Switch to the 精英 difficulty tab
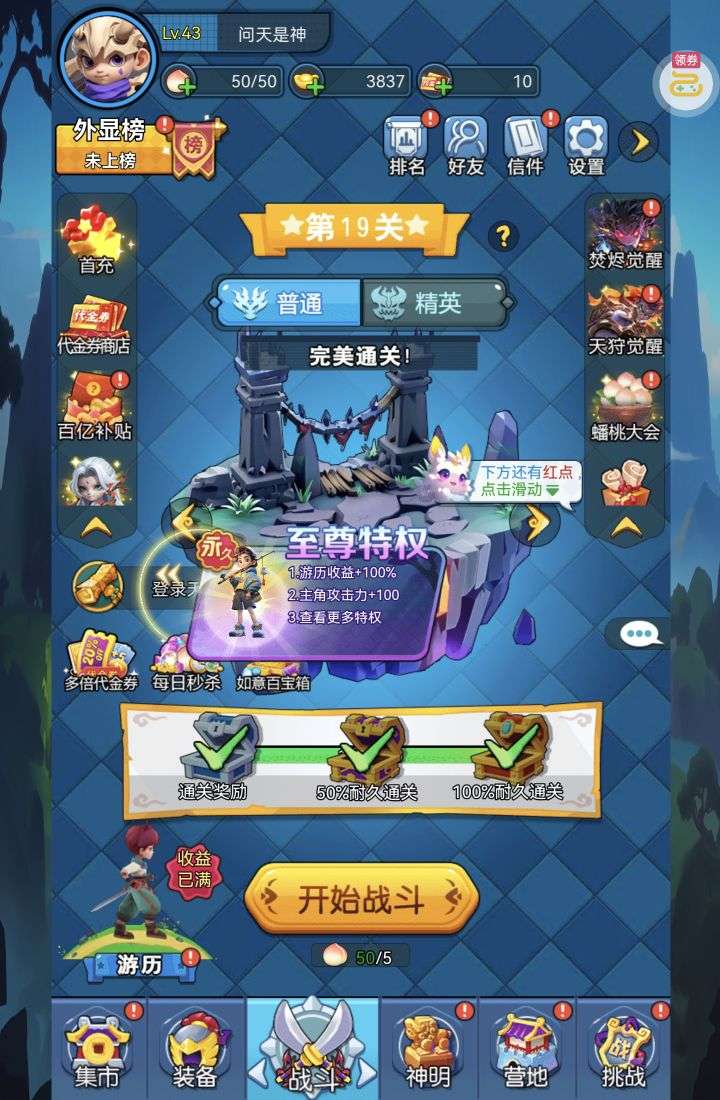The height and width of the screenshot is (1100, 720). click(x=434, y=302)
